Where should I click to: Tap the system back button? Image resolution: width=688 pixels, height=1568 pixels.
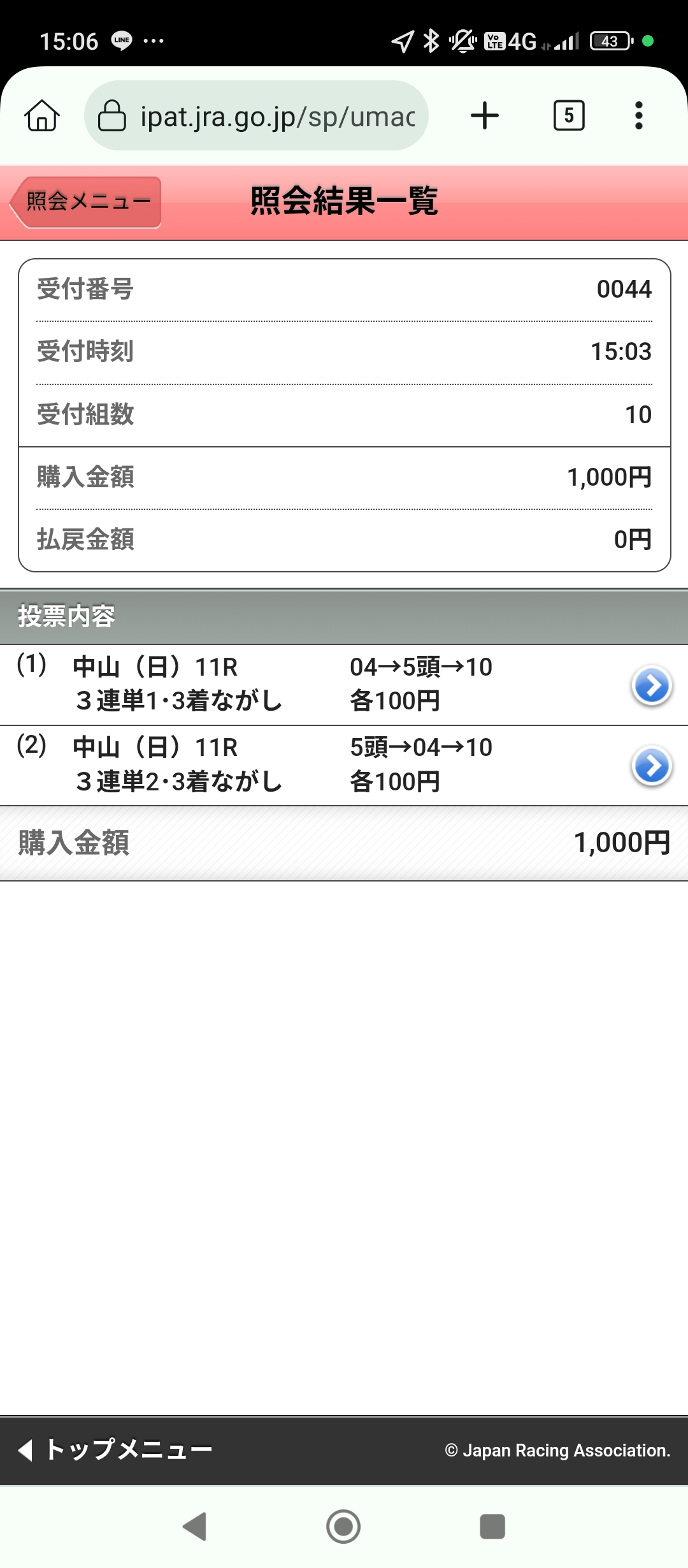click(x=195, y=1526)
